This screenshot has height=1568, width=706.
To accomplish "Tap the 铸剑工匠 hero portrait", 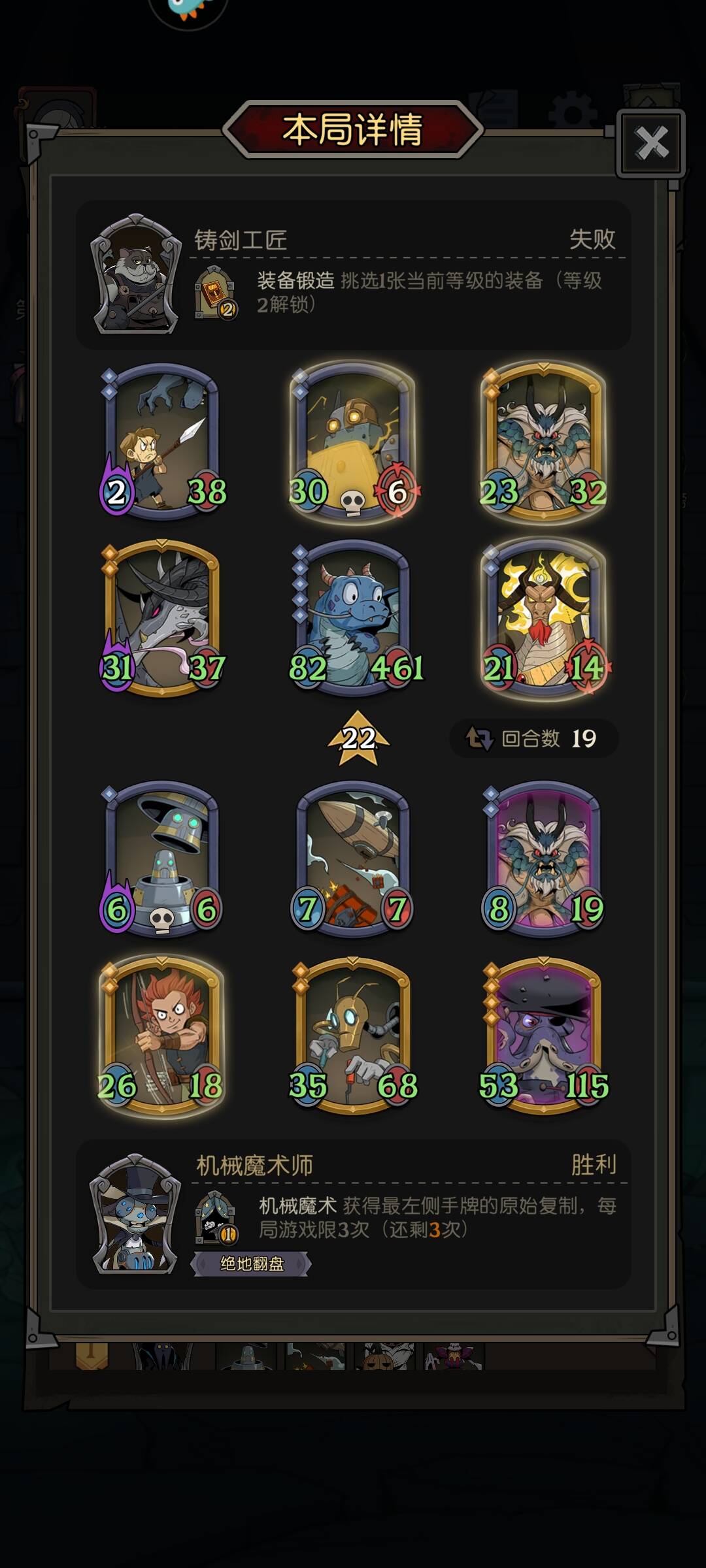I will pos(136,274).
